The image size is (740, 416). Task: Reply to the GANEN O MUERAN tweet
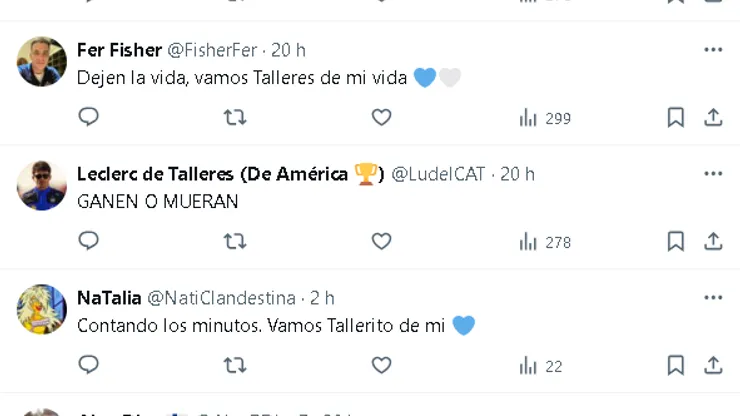click(x=89, y=241)
